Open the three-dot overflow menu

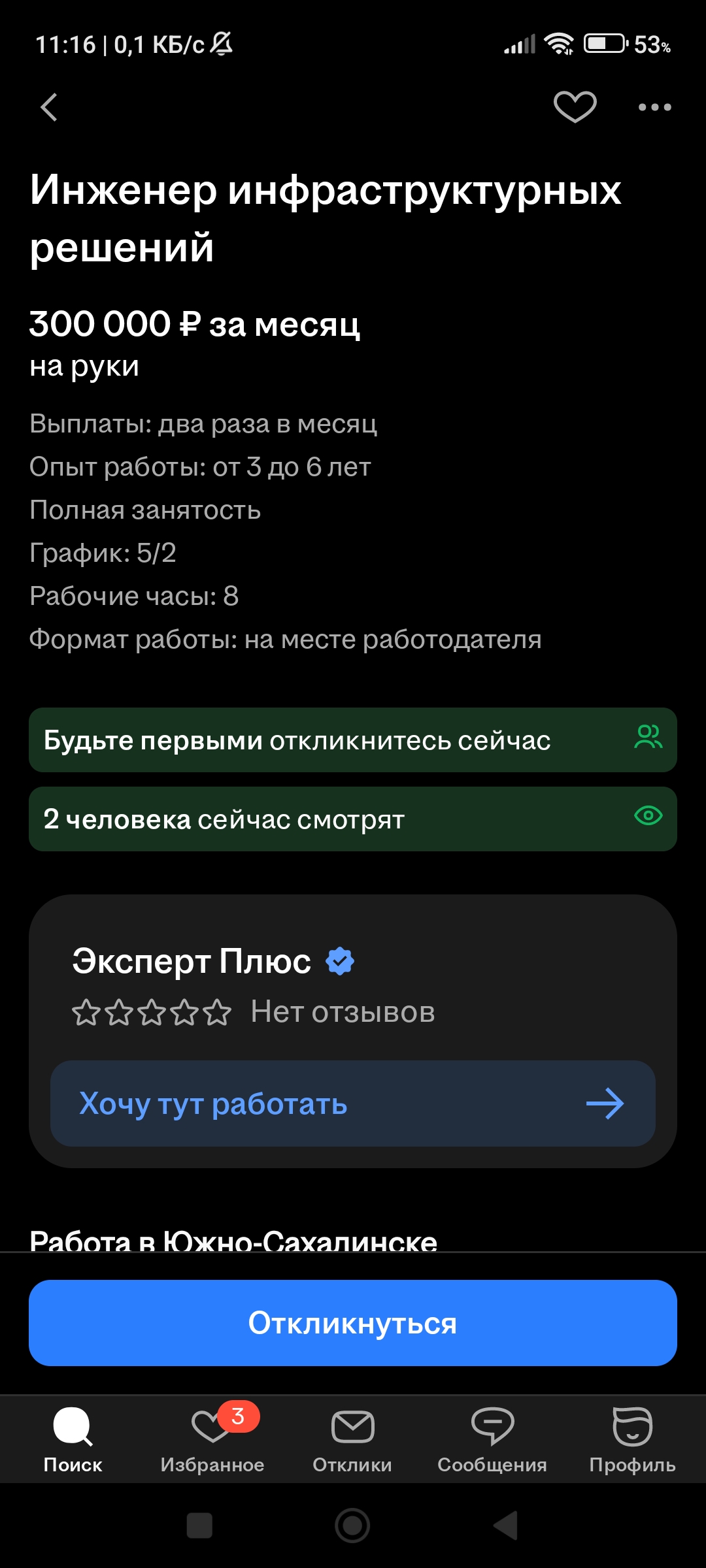[654, 107]
